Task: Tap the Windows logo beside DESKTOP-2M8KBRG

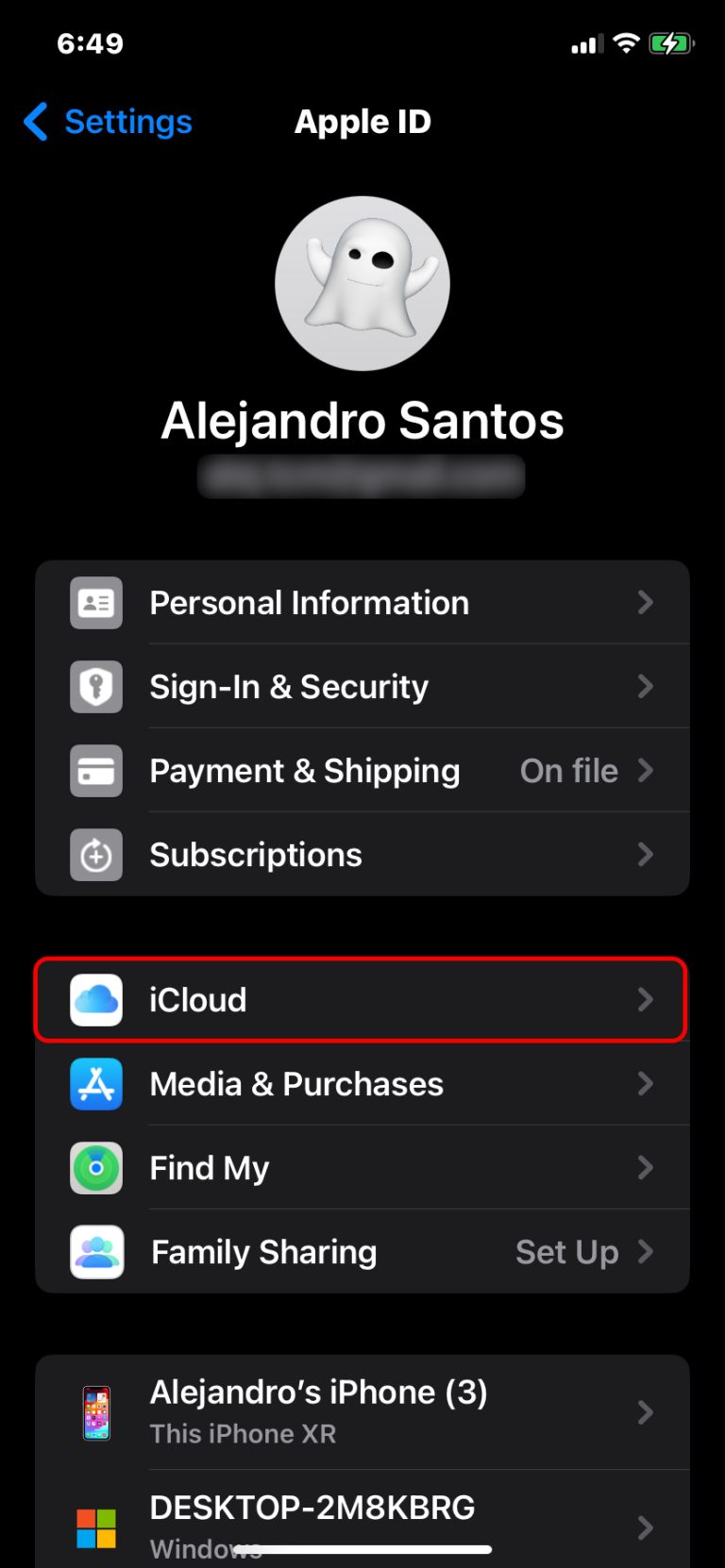Action: pos(95,1528)
